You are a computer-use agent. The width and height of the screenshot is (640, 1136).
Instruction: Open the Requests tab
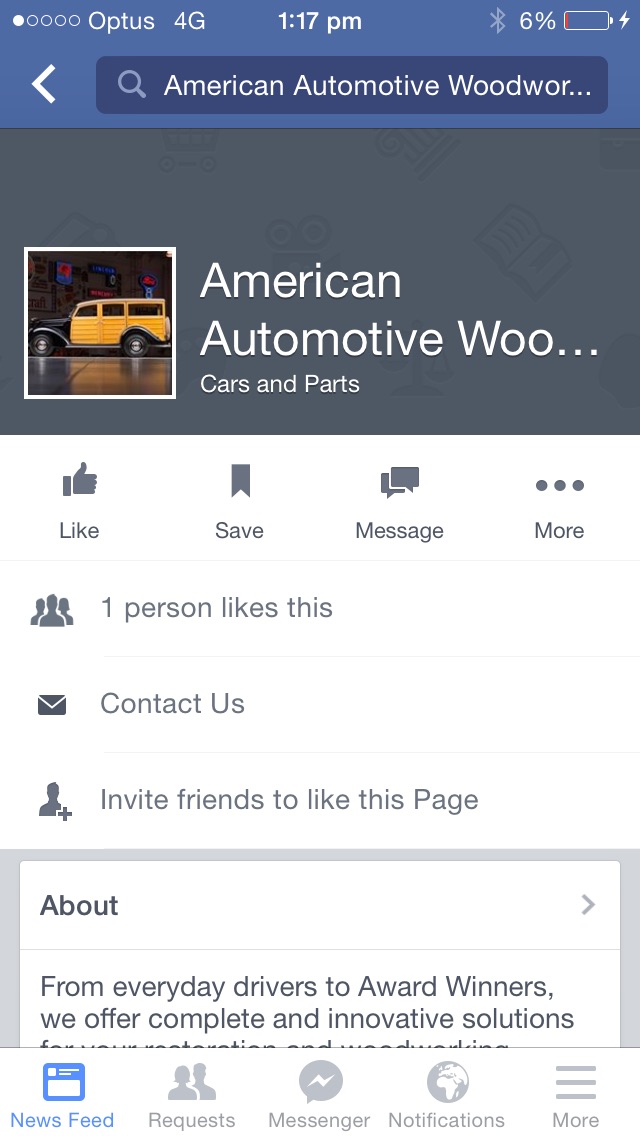[191, 1094]
